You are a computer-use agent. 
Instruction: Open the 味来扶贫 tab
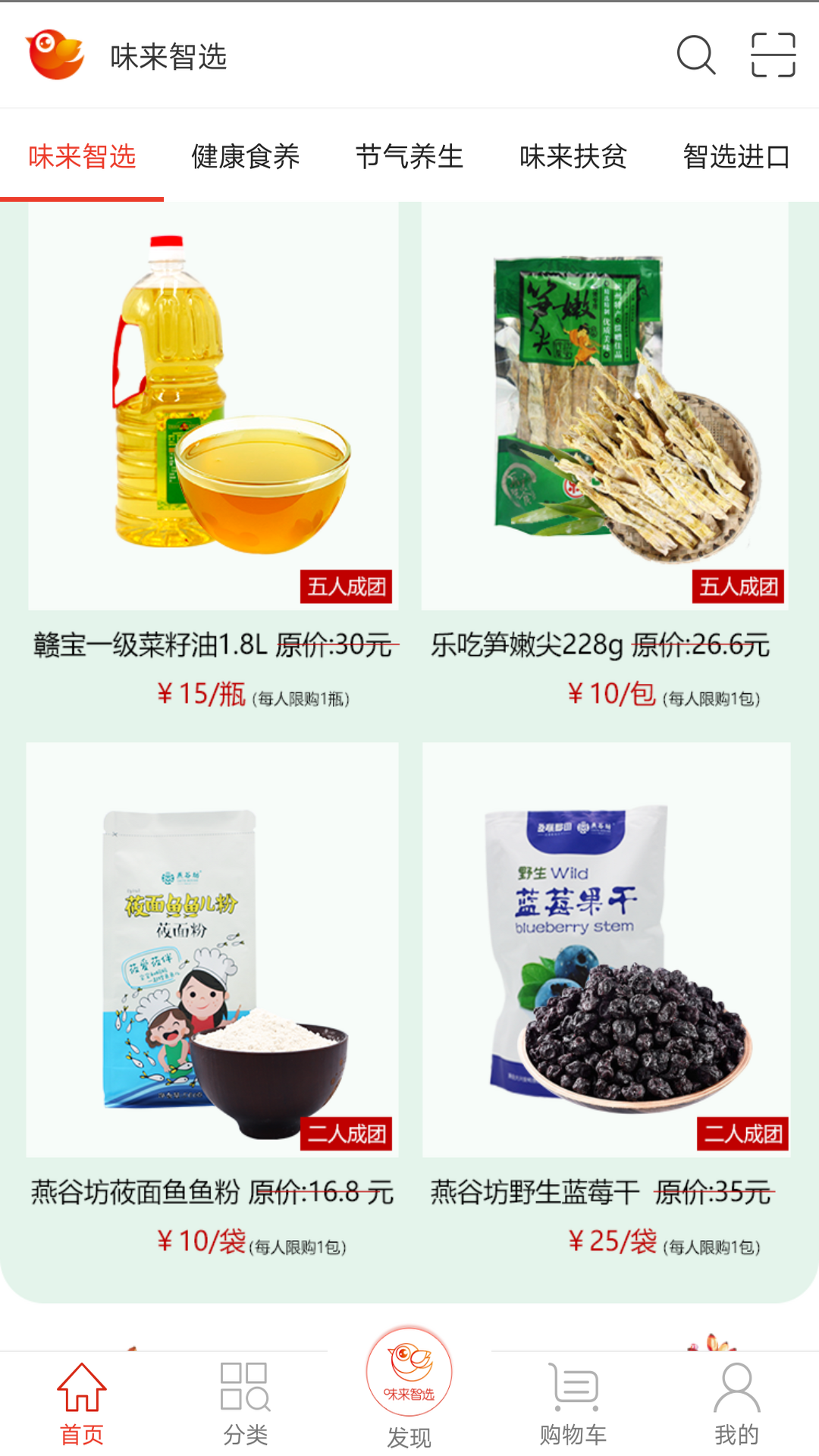click(573, 157)
